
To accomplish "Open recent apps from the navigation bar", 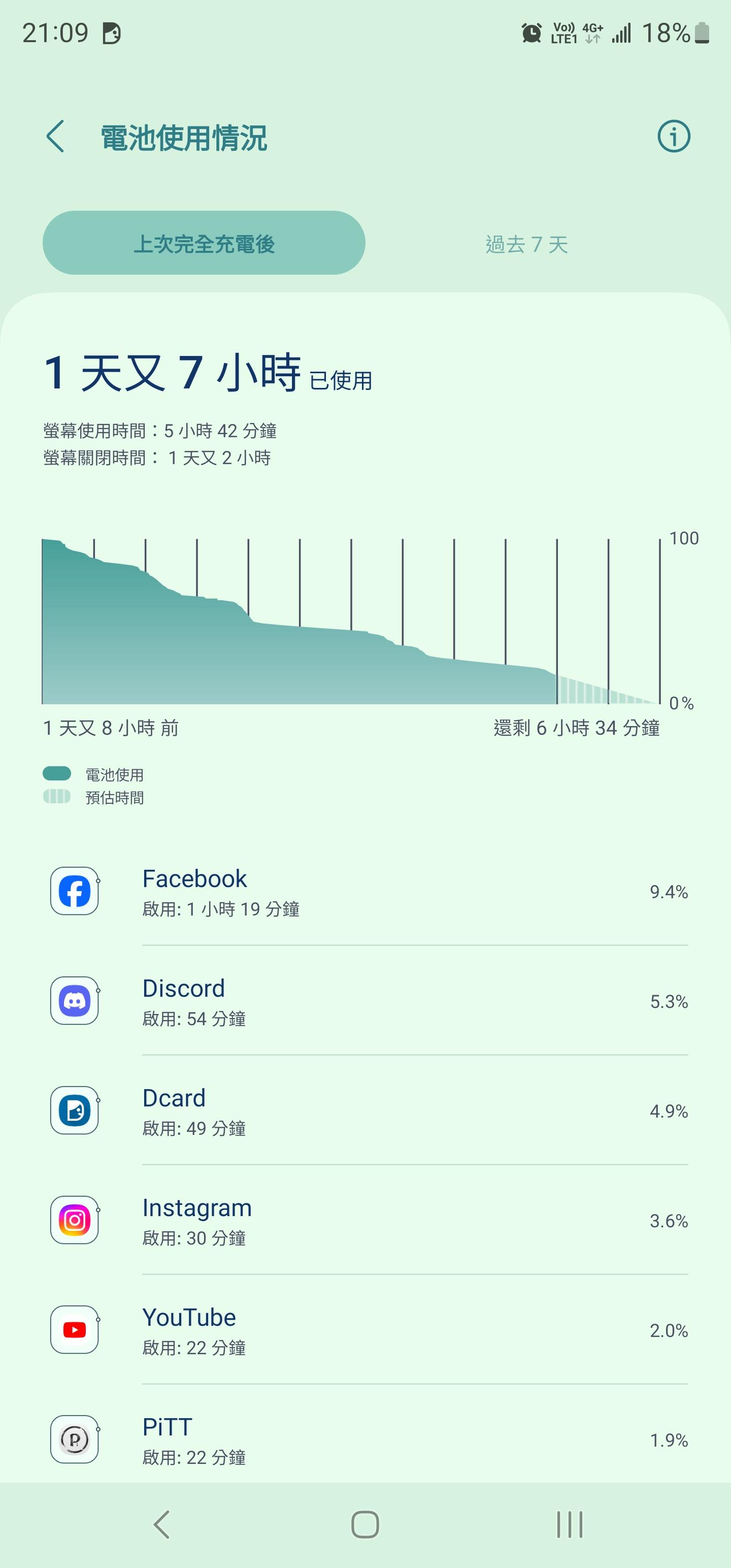I will click(569, 1525).
